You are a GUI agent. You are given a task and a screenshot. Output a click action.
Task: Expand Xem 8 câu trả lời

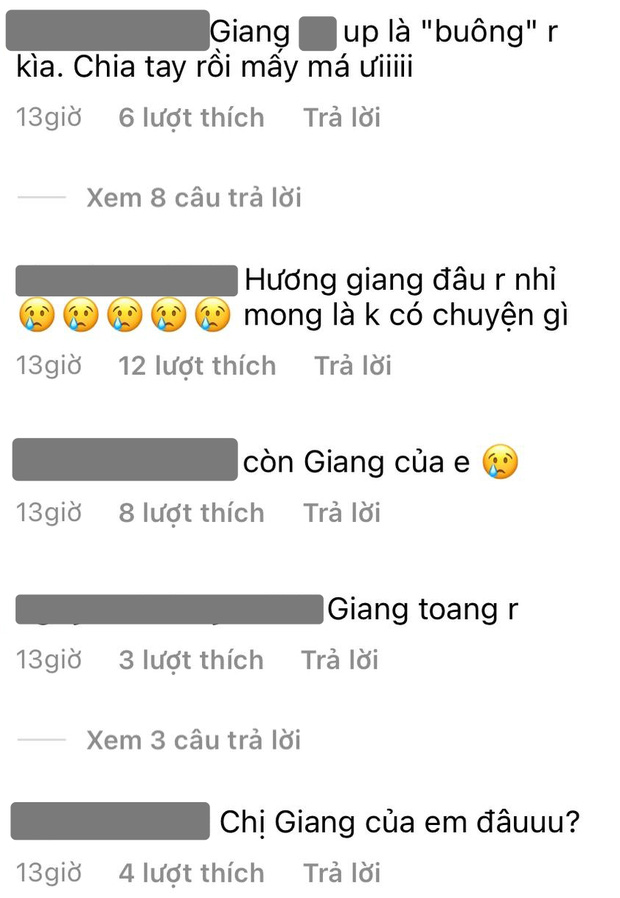pyautogui.click(x=193, y=198)
